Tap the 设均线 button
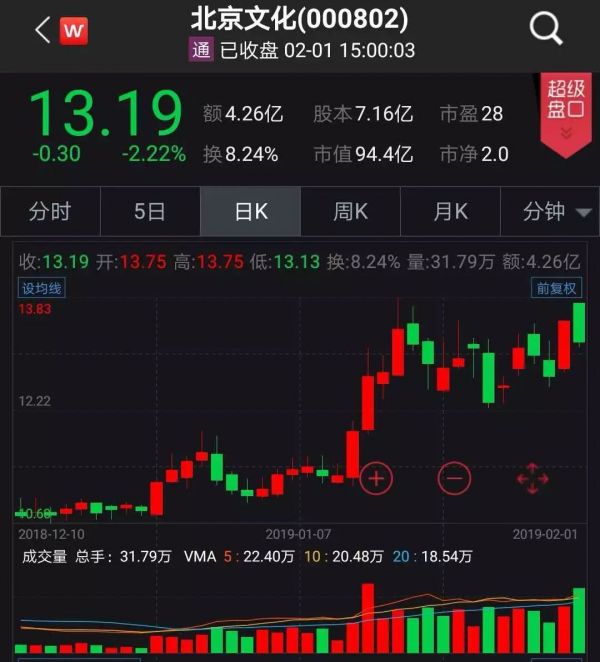The image size is (600, 662). pyautogui.click(x=42, y=288)
